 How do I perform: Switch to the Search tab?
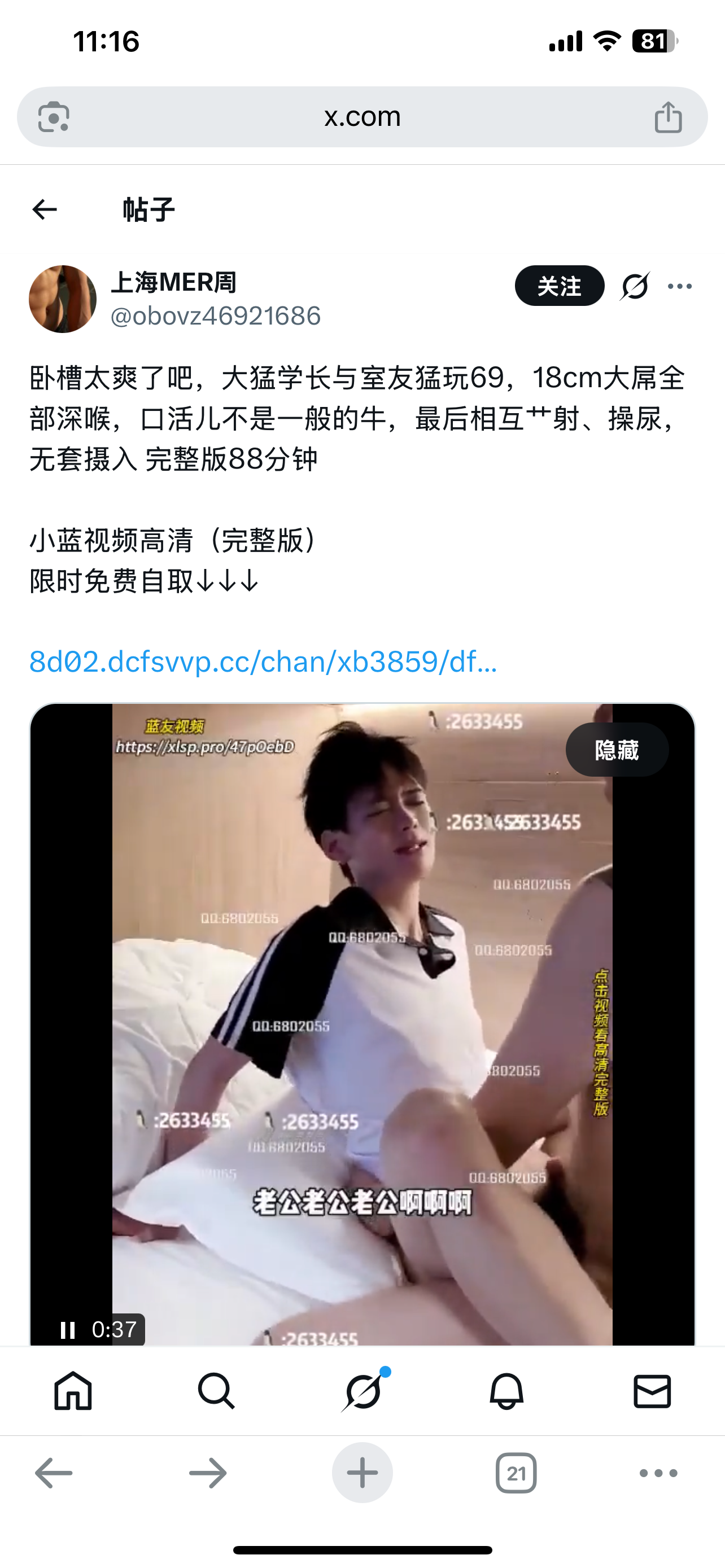216,1391
